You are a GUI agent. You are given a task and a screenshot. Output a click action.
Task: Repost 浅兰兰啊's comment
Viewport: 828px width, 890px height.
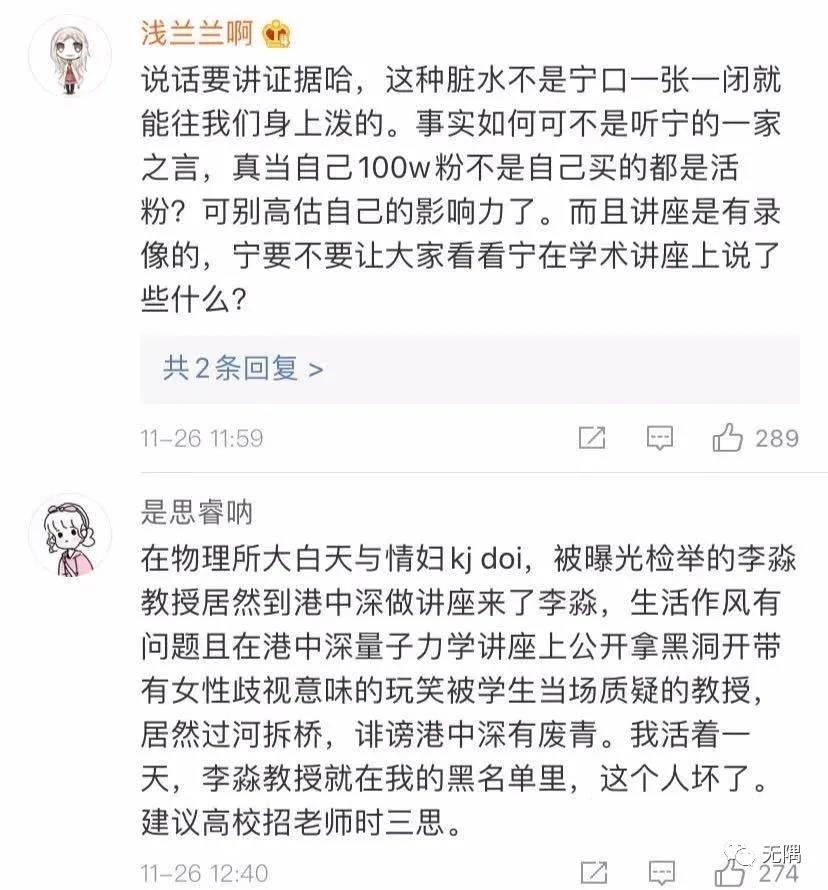pos(593,438)
